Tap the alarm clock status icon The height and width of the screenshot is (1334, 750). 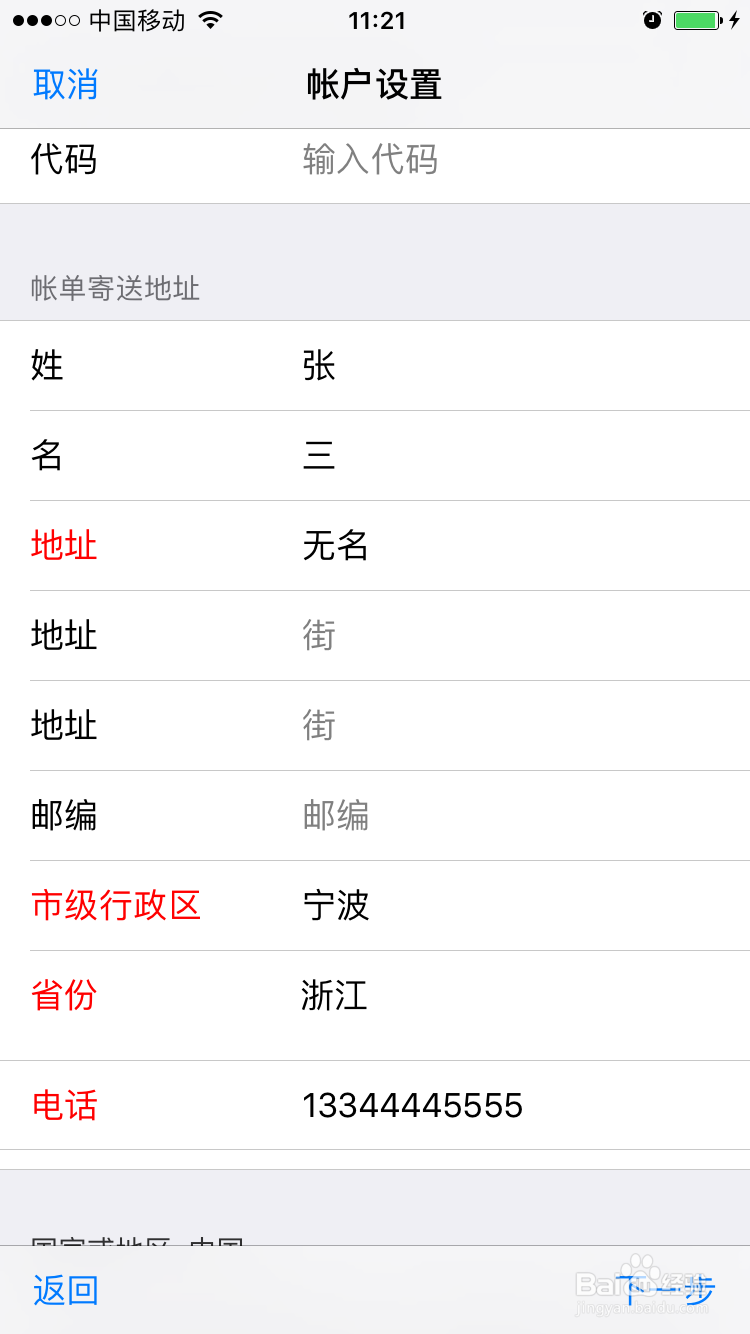pyautogui.click(x=652, y=18)
